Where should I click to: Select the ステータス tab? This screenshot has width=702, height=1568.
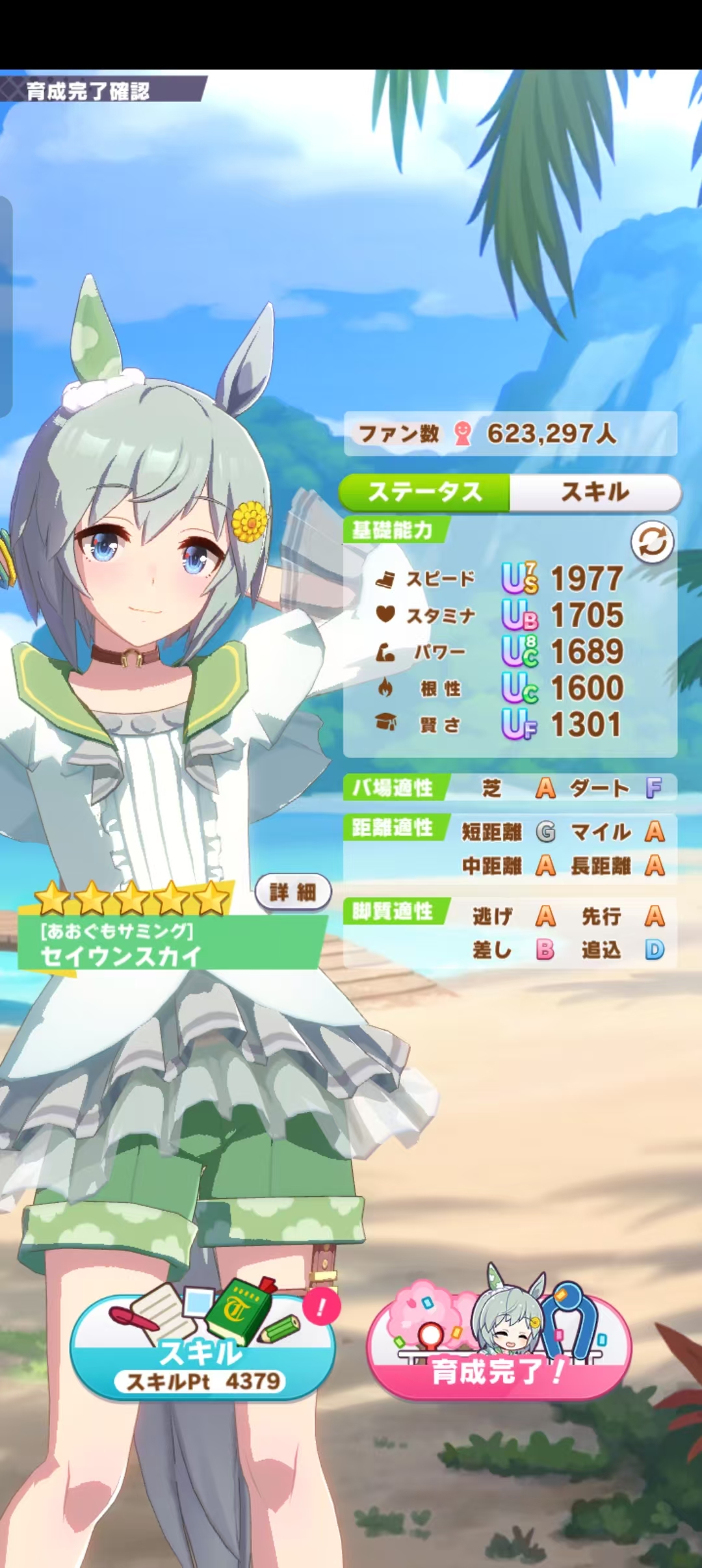click(425, 492)
